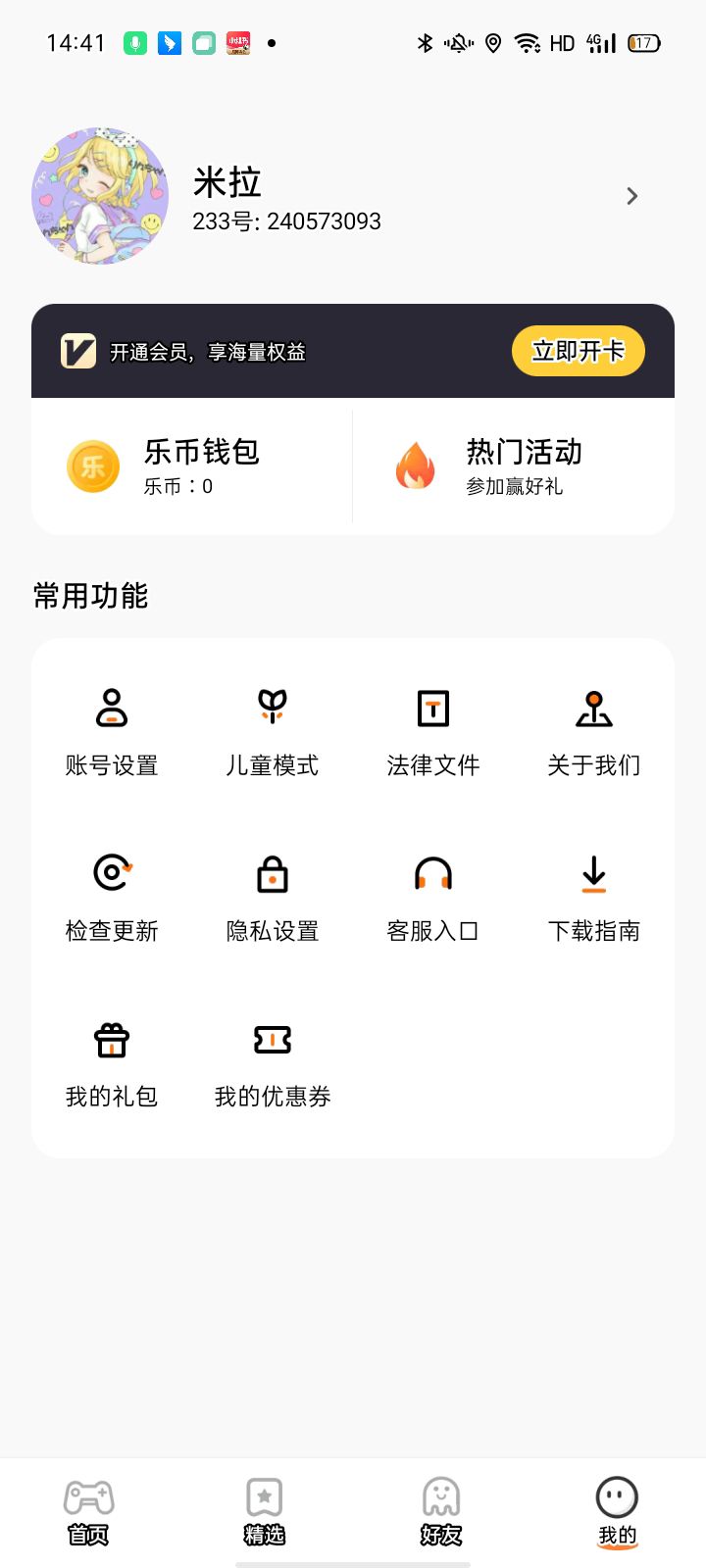Tap the 立即开卡 membership button
706x1568 pixels.
(x=578, y=351)
